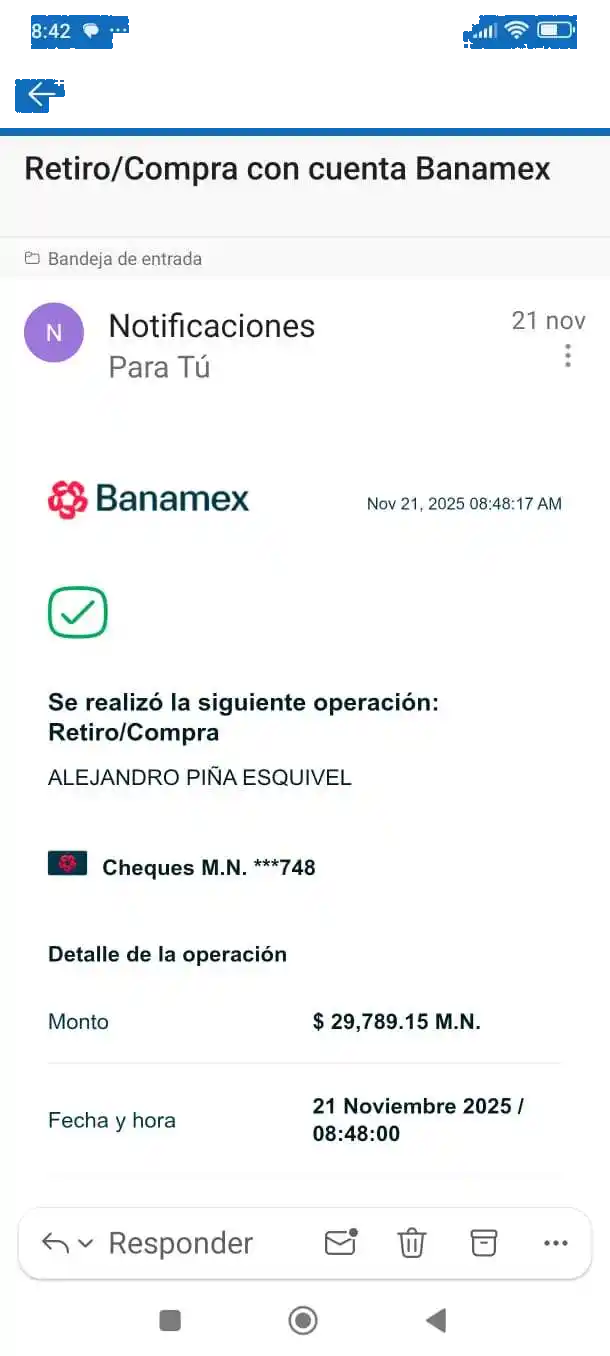The image size is (610, 1356).
Task: Tap the system home button
Action: tap(303, 1321)
